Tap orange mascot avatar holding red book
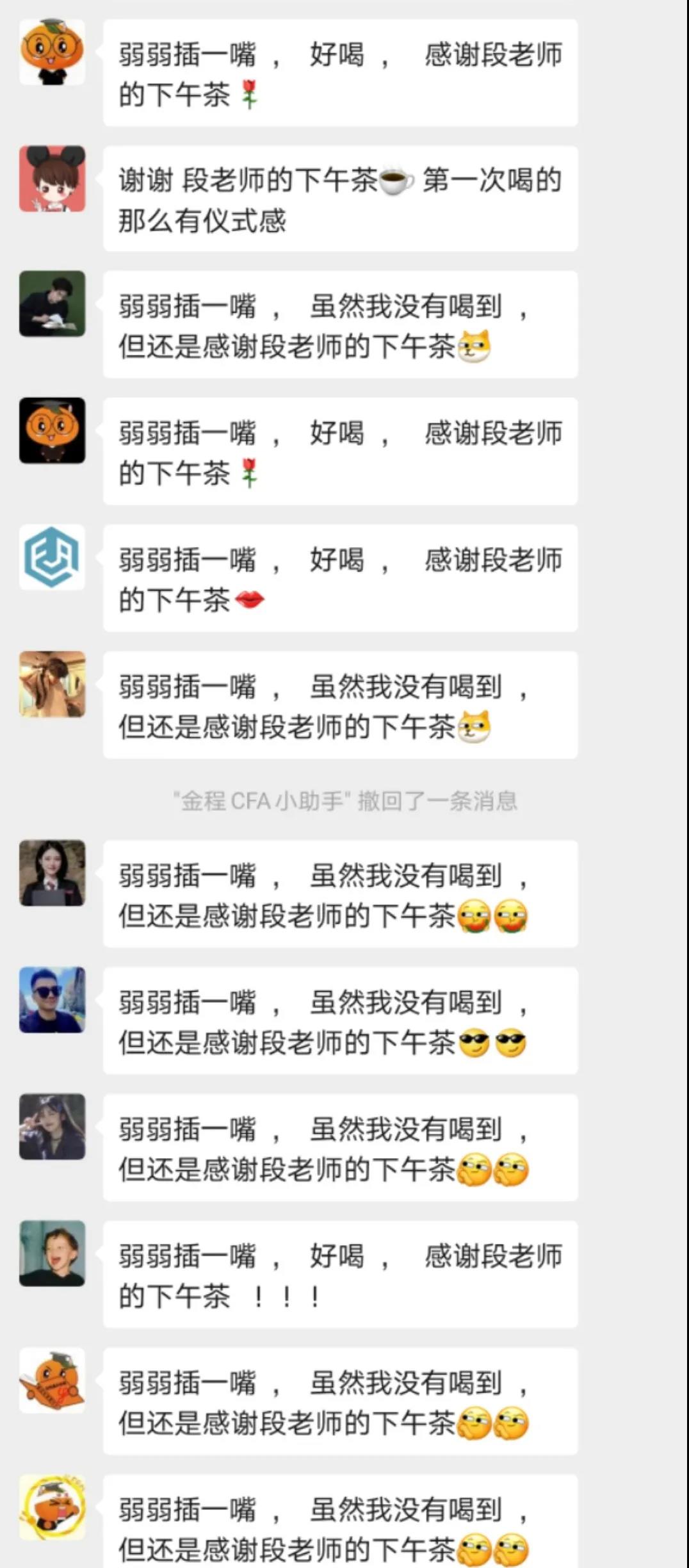Image resolution: width=689 pixels, height=1568 pixels. 52,1380
